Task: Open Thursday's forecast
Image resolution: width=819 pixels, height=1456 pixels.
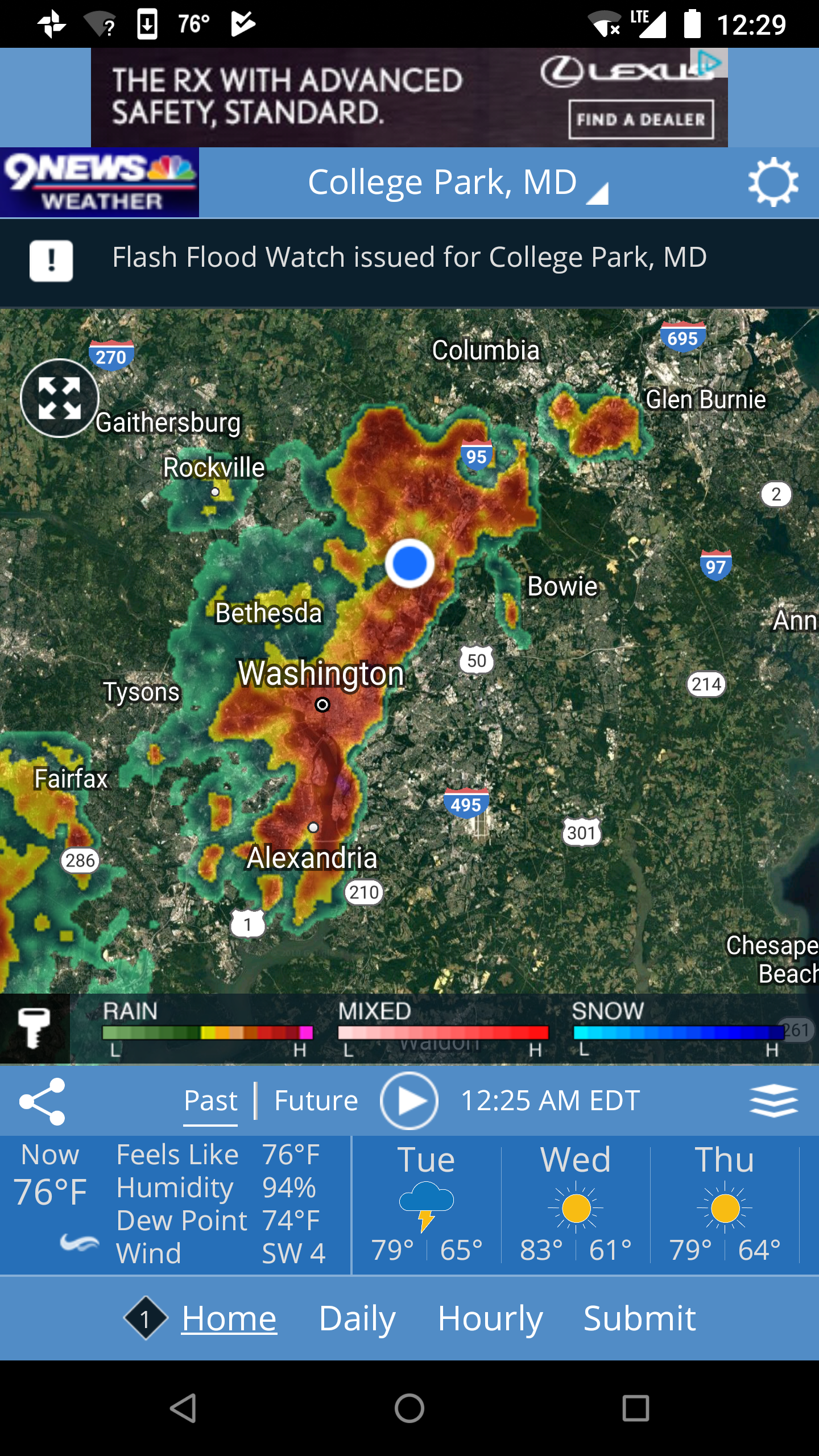Action: pos(725,1205)
